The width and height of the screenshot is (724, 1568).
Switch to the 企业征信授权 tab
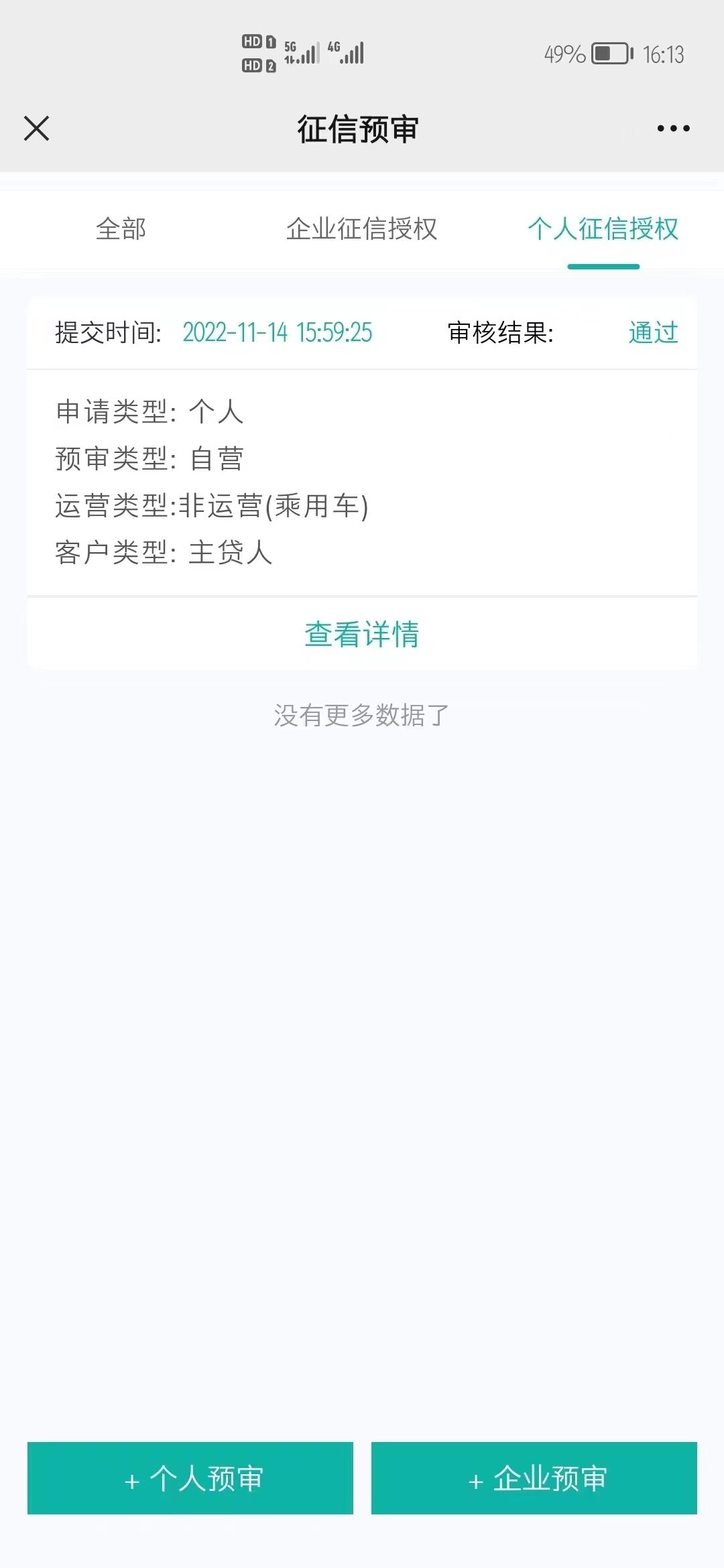click(x=362, y=229)
